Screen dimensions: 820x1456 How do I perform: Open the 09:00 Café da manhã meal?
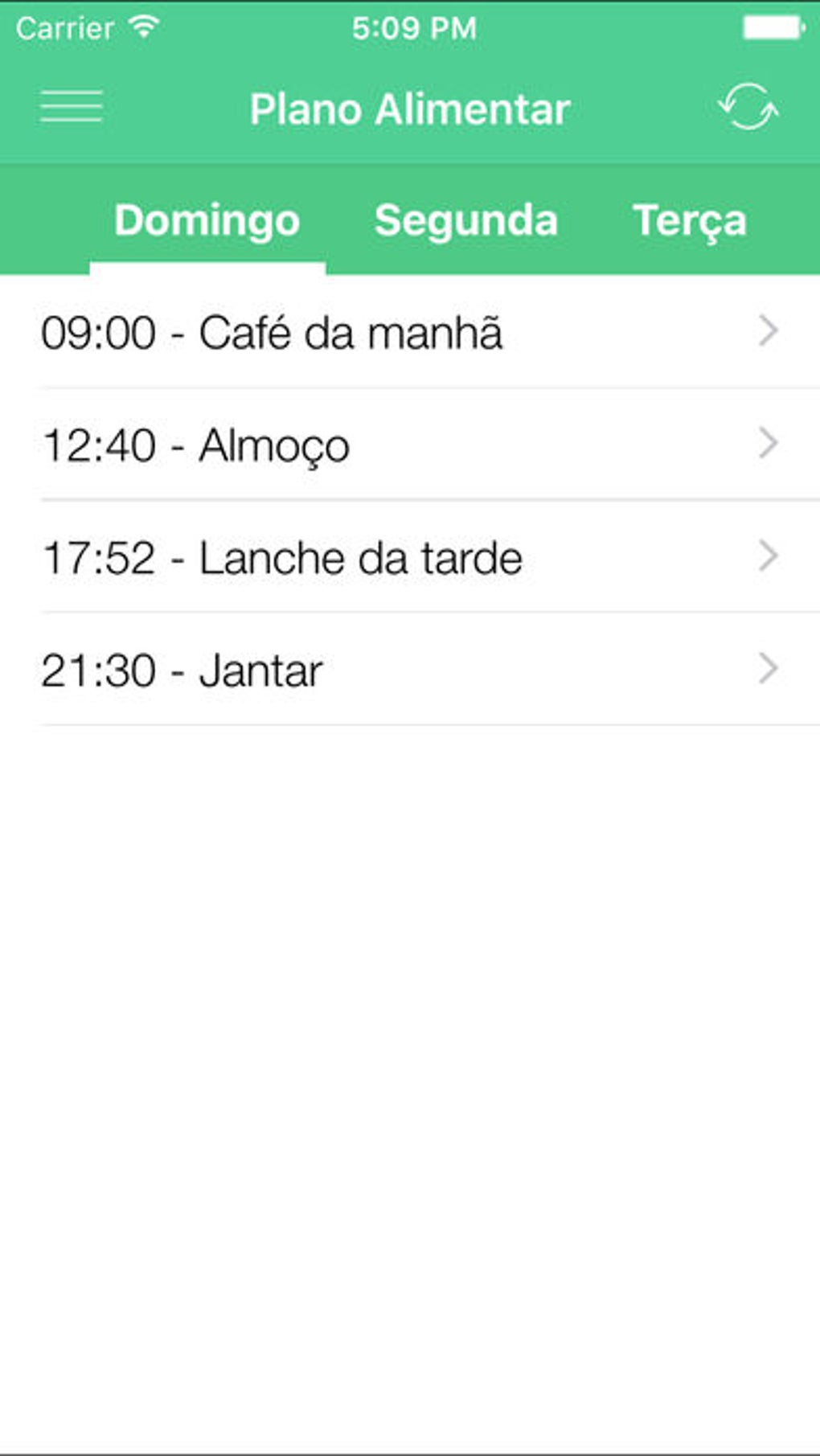[x=410, y=332]
